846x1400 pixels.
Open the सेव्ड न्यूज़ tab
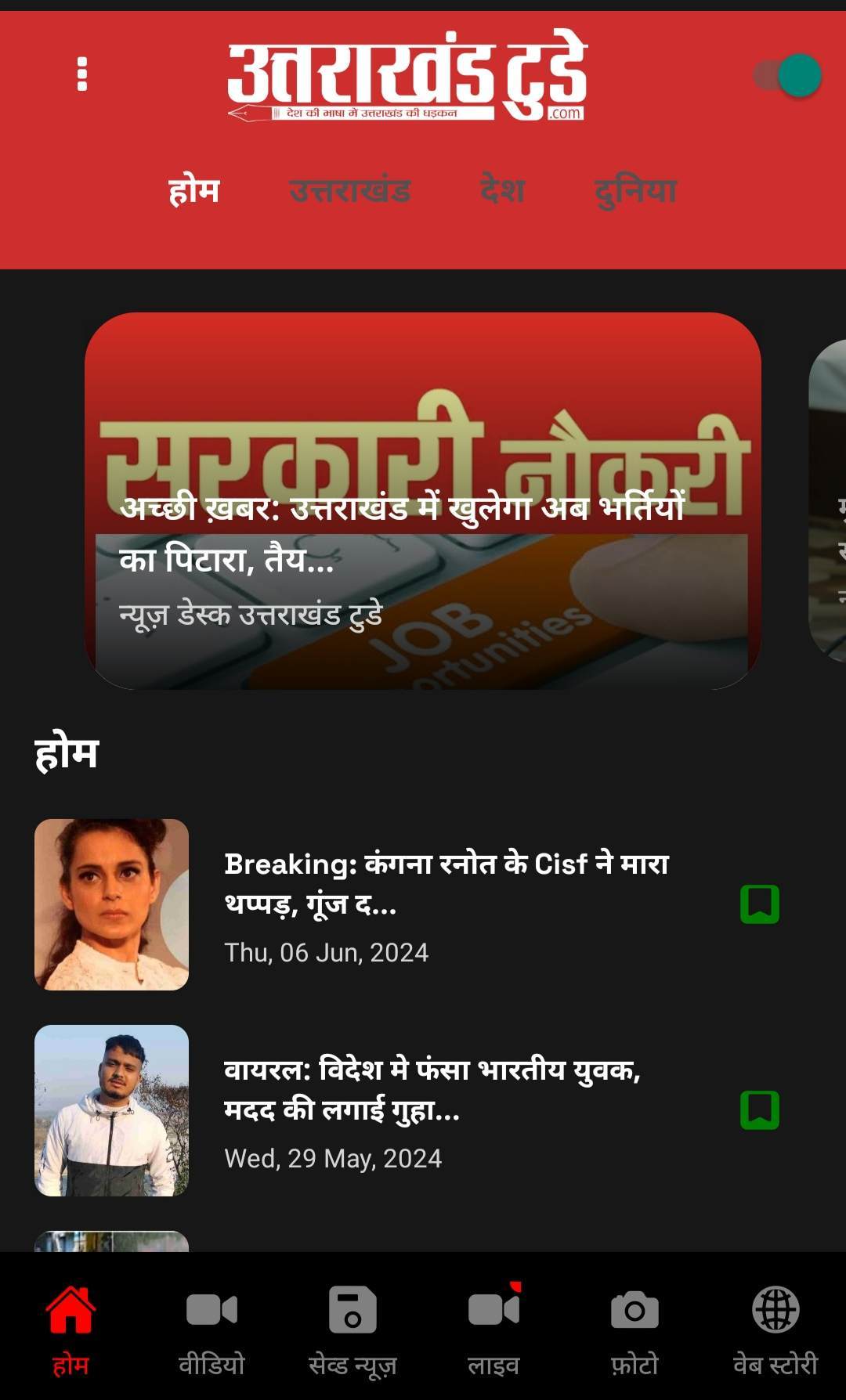pos(352,1329)
